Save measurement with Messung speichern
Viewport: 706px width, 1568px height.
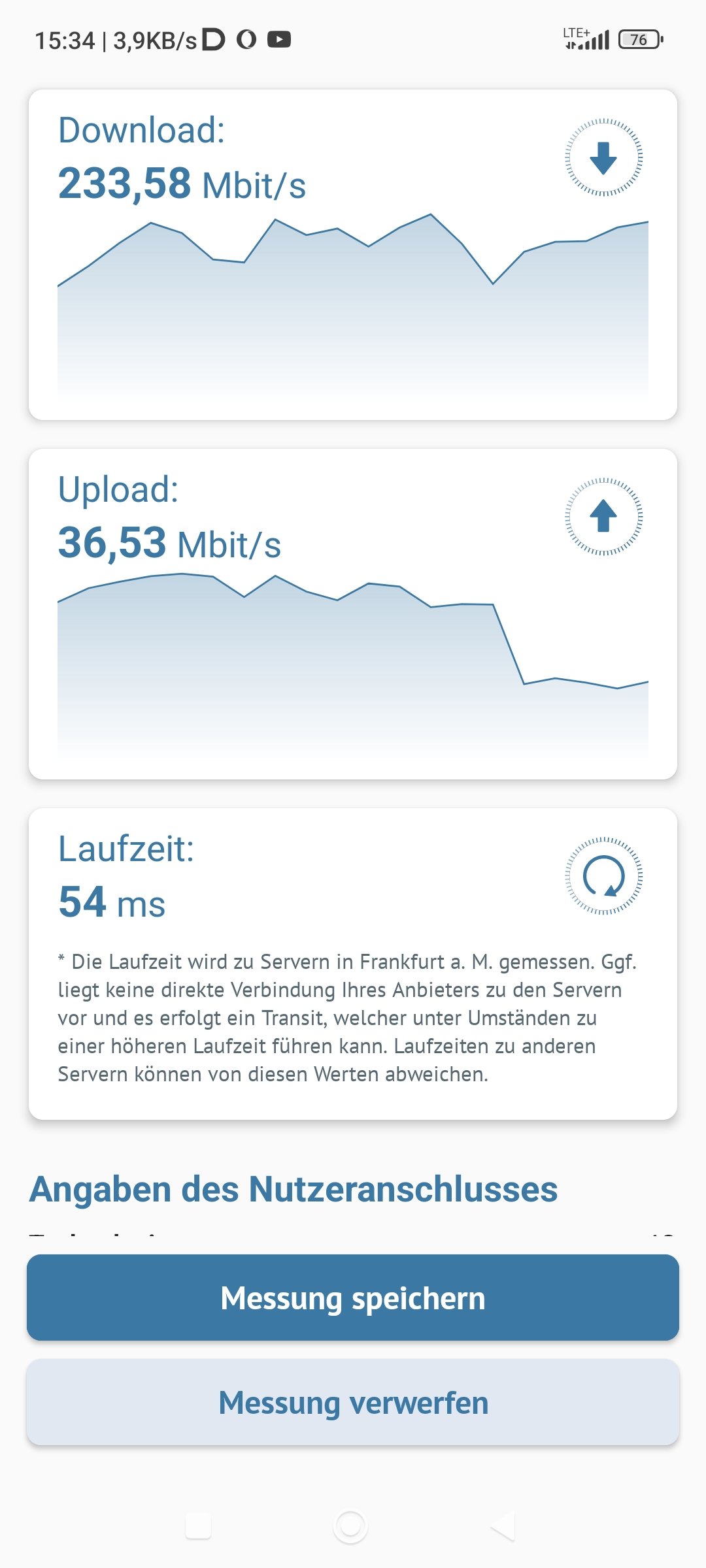353,1298
